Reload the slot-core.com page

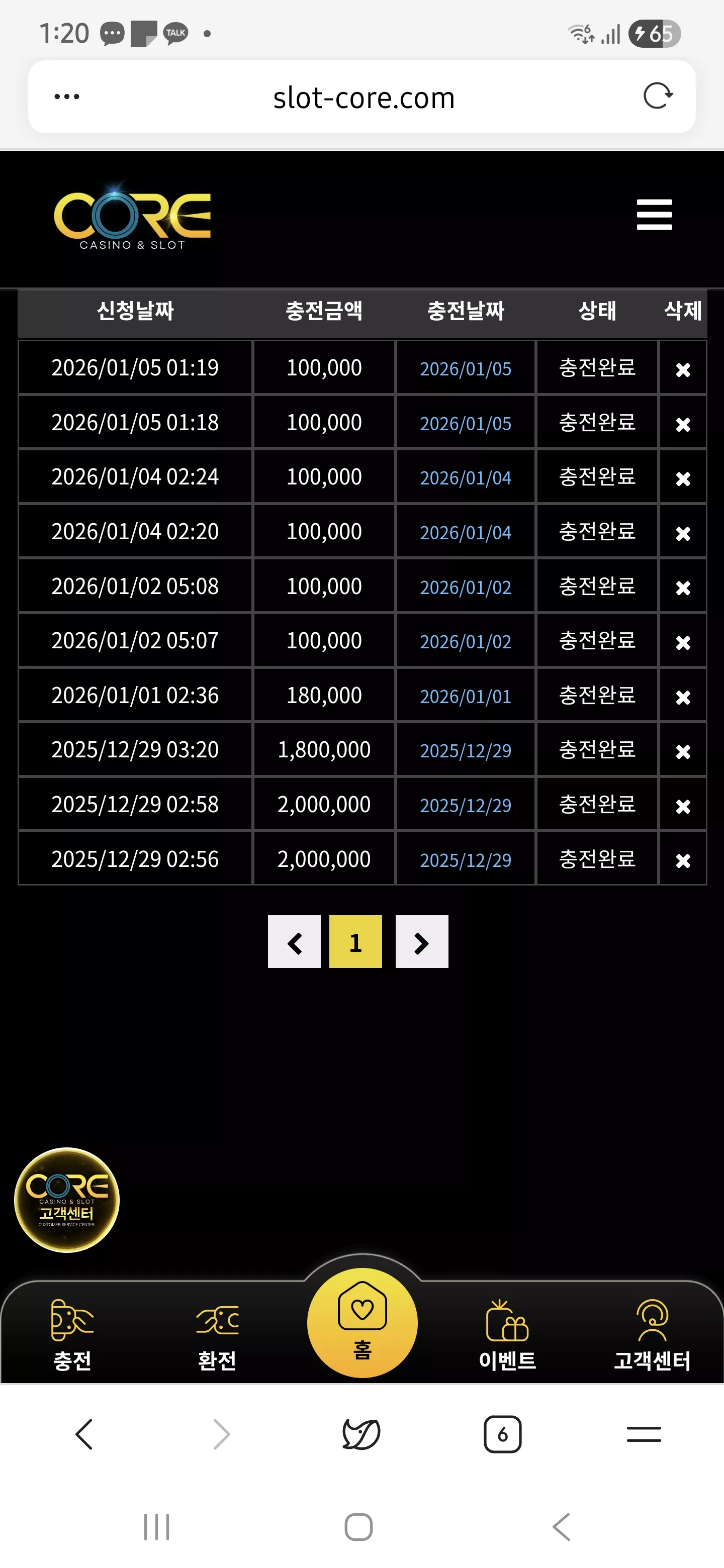pyautogui.click(x=658, y=96)
